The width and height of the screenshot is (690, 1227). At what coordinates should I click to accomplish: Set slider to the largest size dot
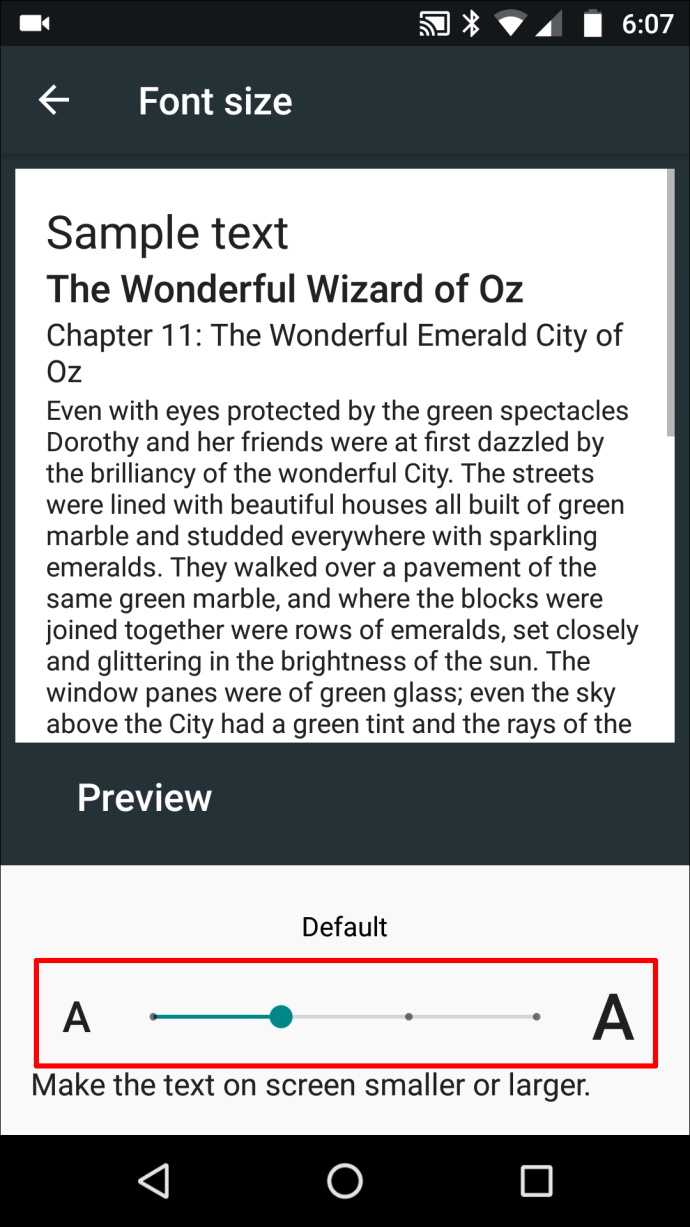537,1017
